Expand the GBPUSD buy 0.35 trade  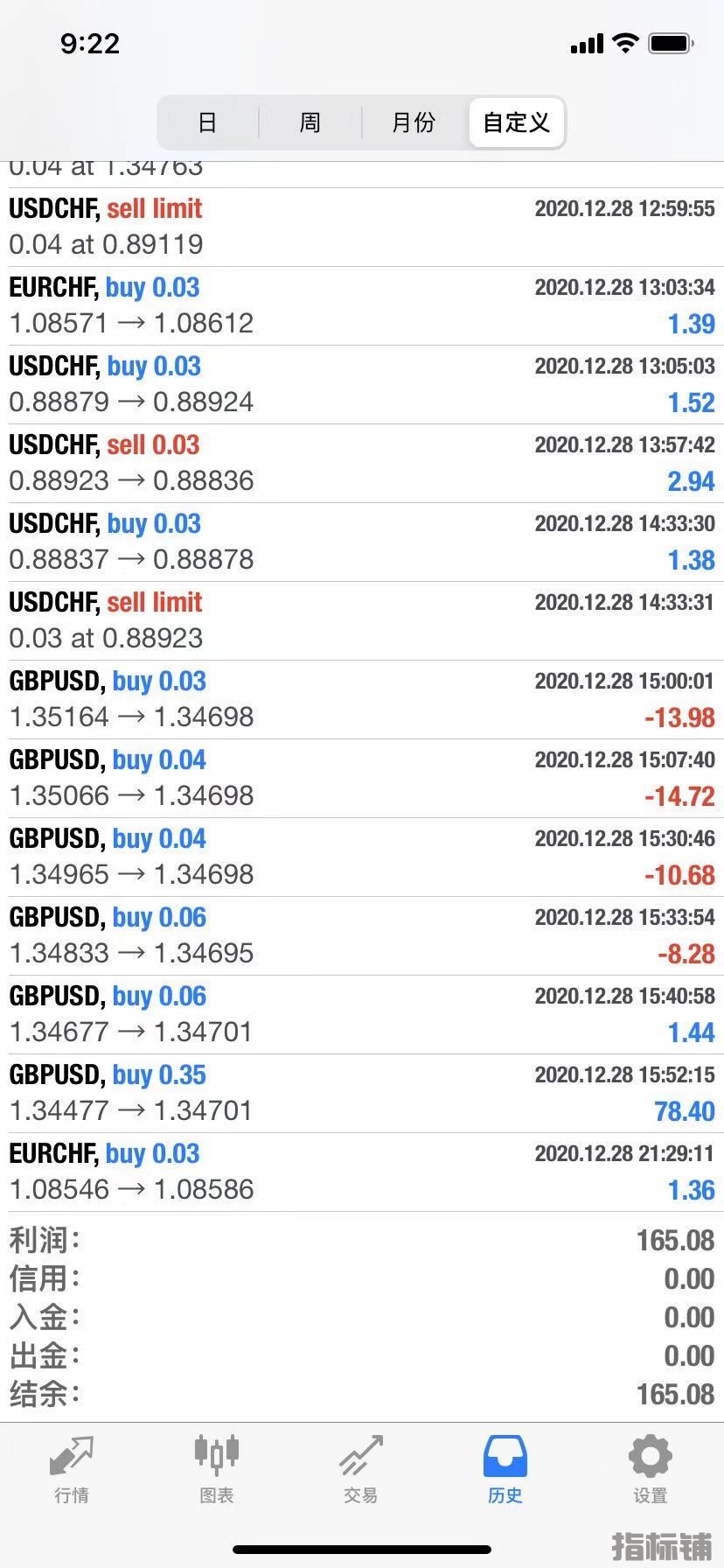(x=362, y=1093)
